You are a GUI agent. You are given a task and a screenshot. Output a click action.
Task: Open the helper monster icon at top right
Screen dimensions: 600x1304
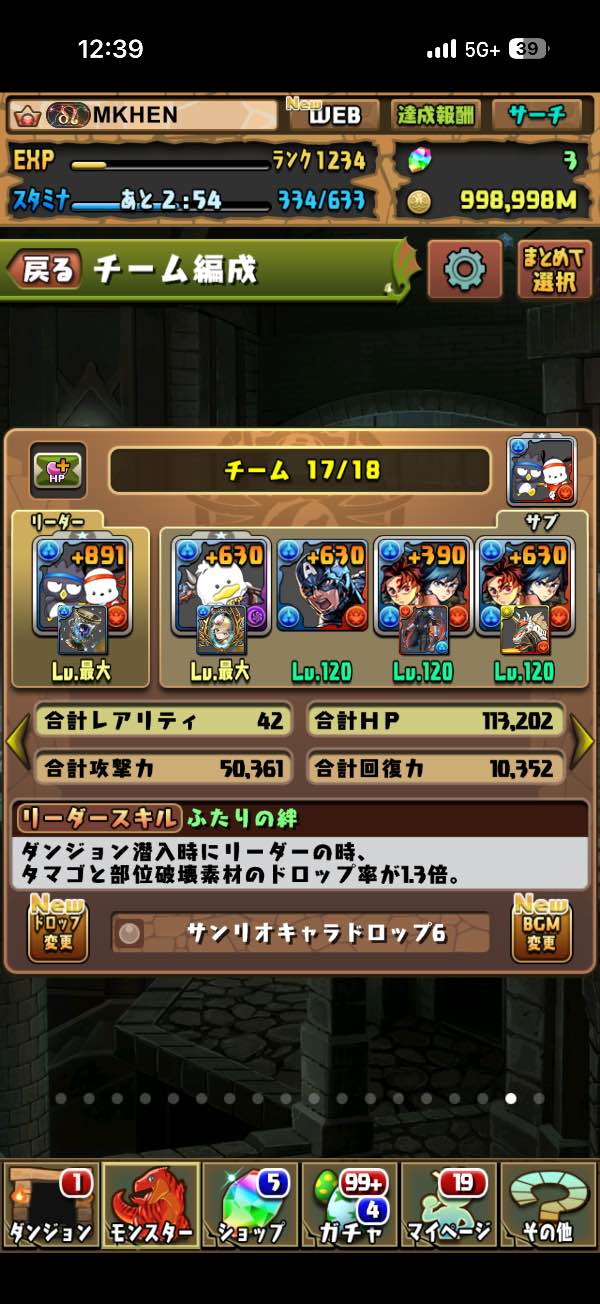(541, 470)
